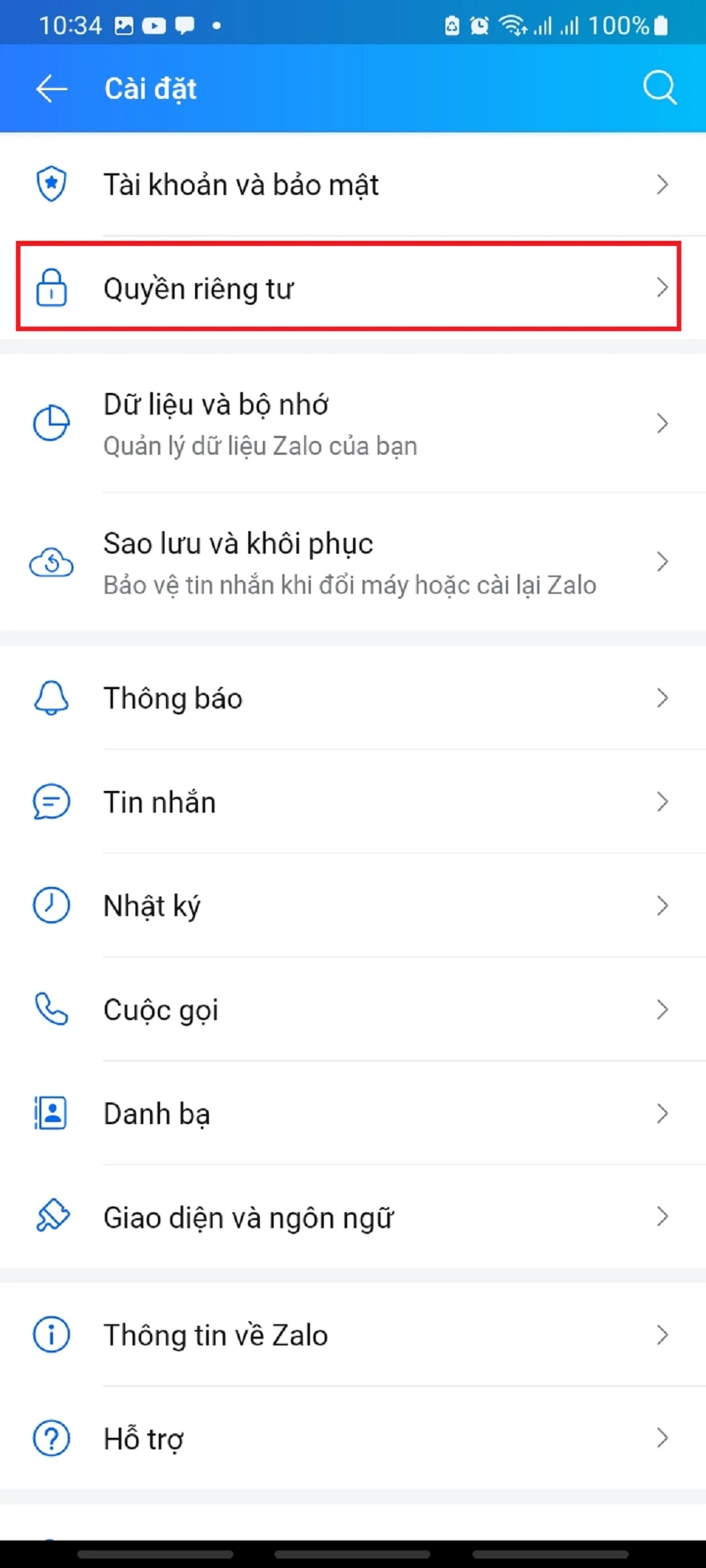
Task: Tap the phone icon for Cuộc gọi
Action: click(x=51, y=1009)
